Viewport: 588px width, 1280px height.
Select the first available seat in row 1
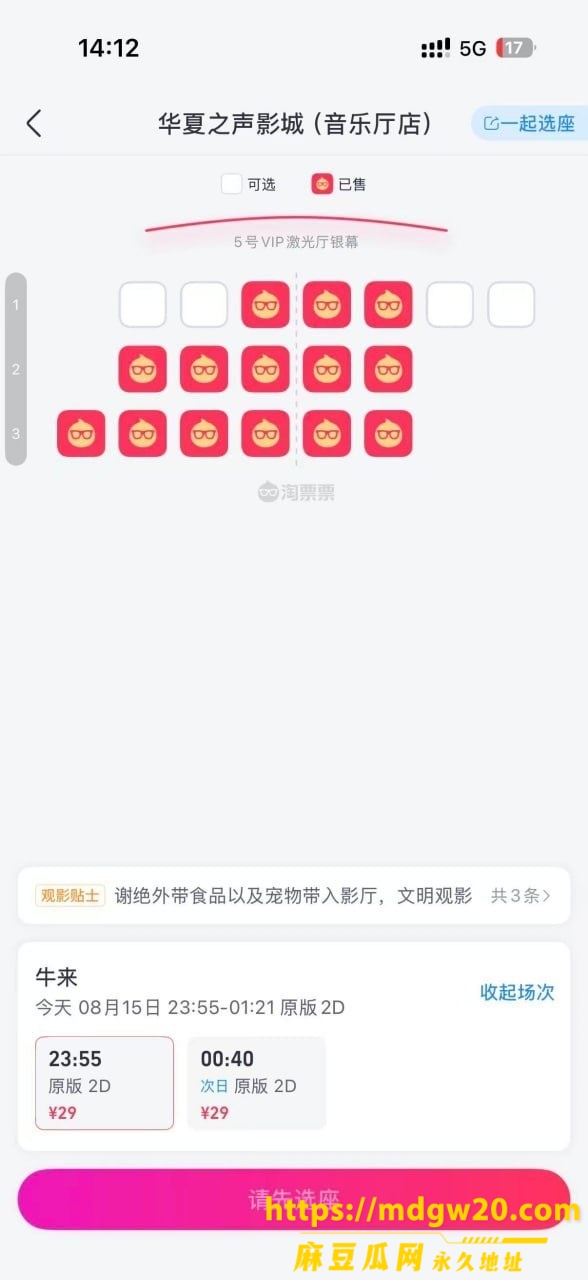[143, 305]
